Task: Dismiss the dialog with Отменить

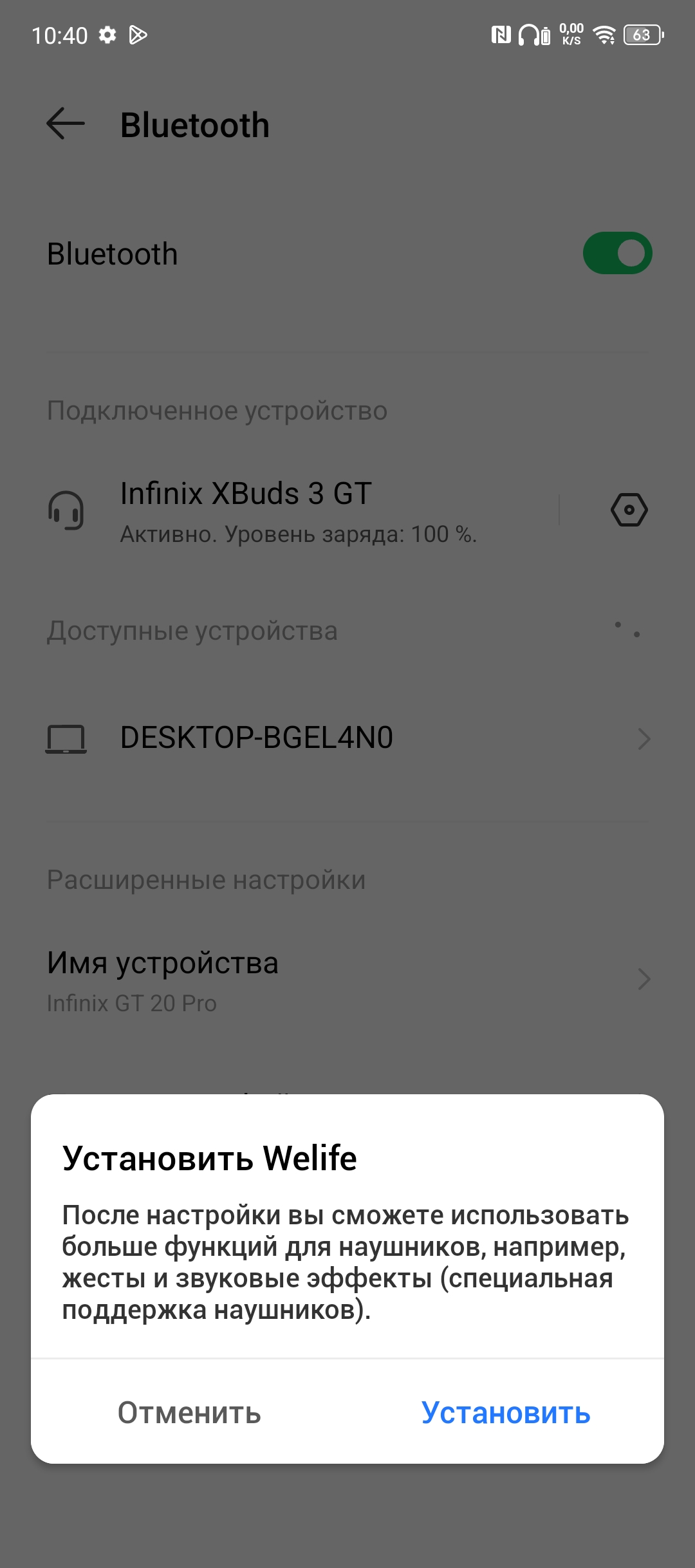Action: pos(189,1413)
